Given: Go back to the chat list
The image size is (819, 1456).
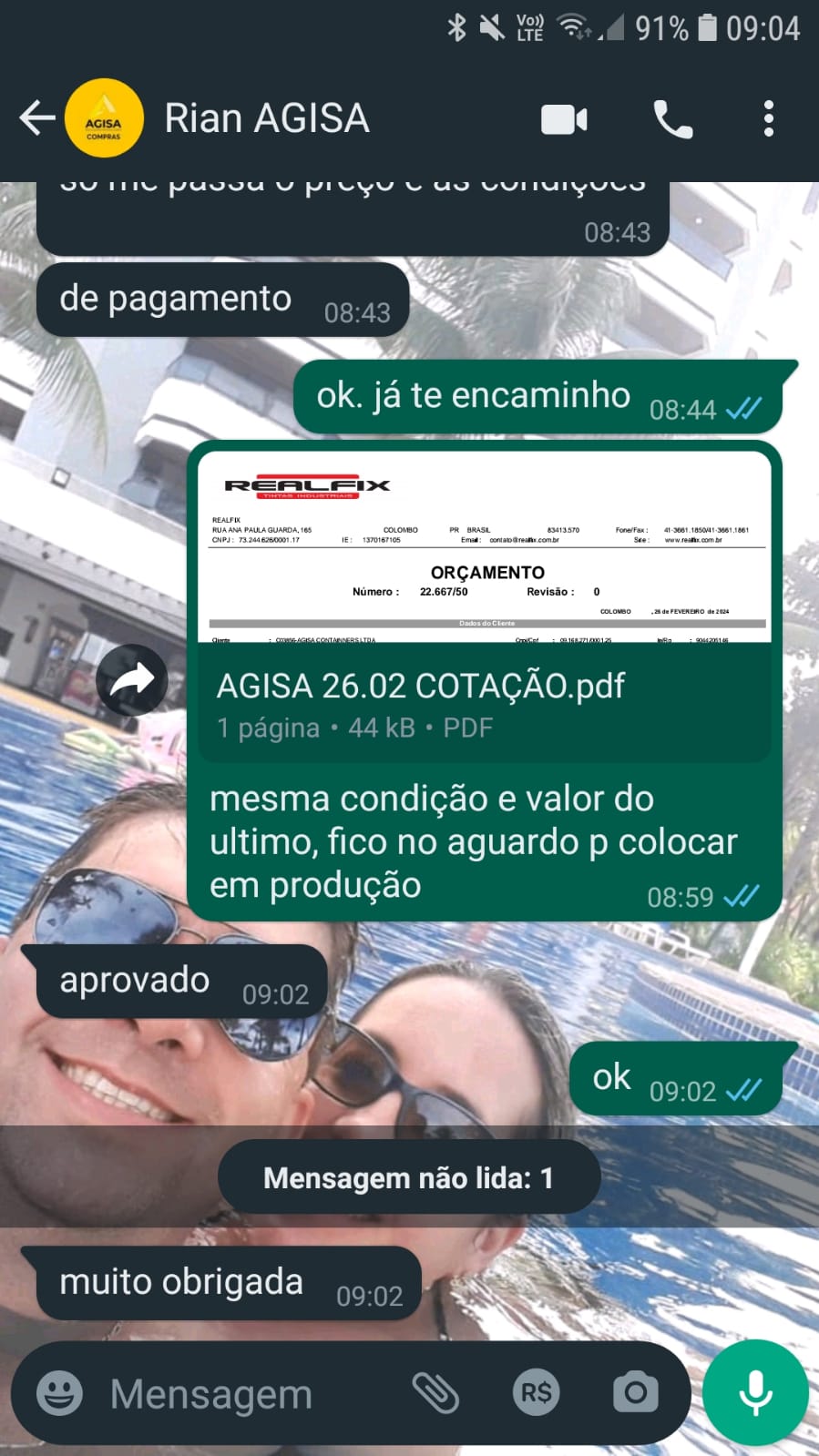Looking at the screenshot, I should click(36, 118).
